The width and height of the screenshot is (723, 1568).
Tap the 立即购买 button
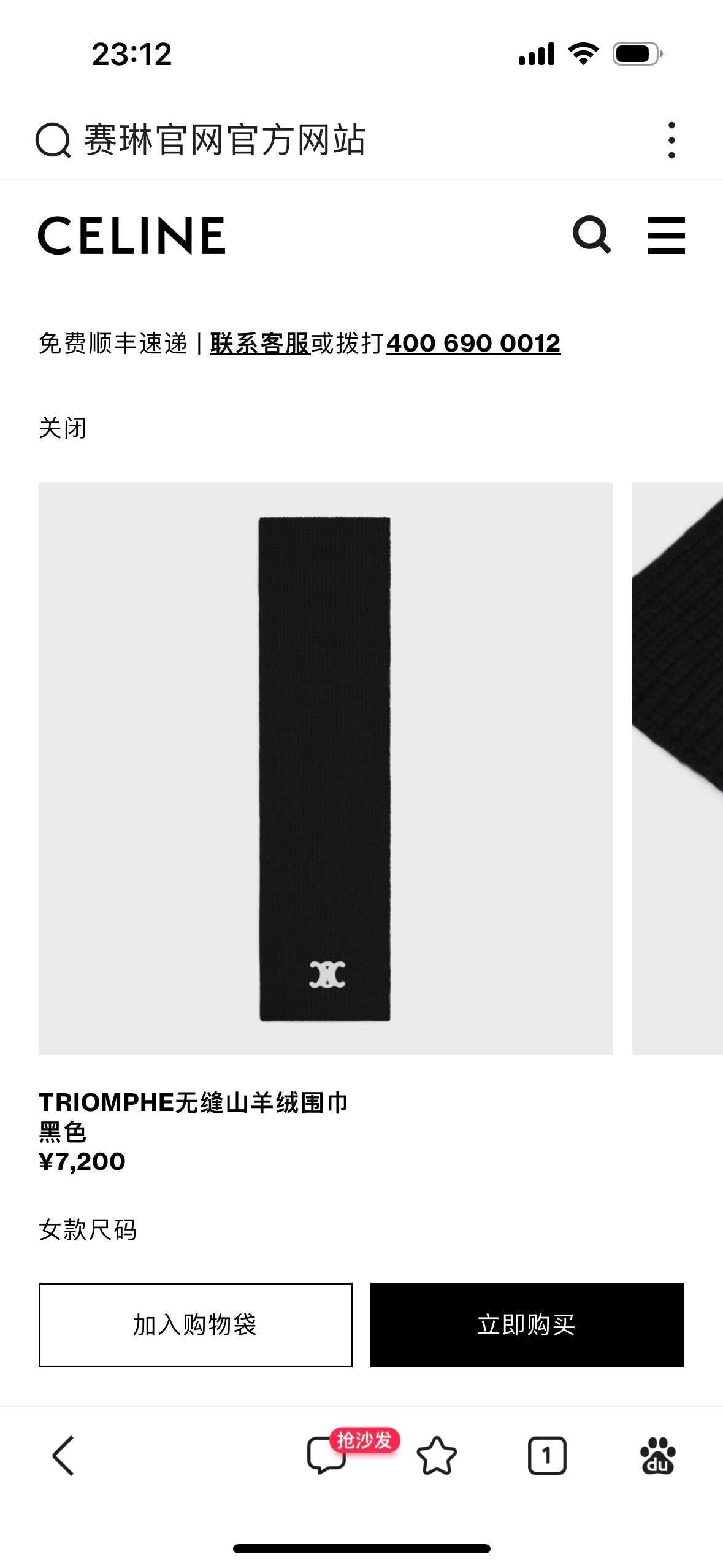click(527, 1325)
